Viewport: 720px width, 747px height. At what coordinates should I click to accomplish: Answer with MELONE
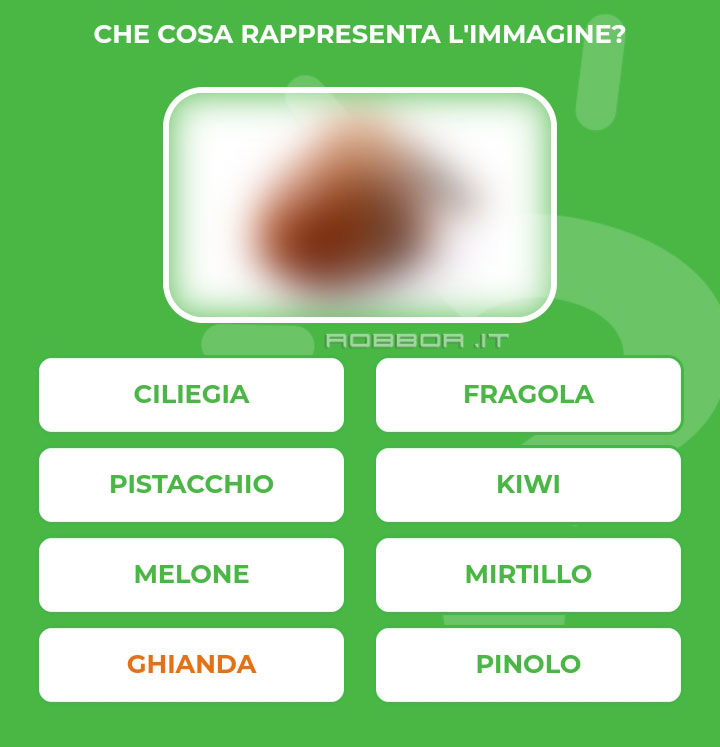point(191,575)
